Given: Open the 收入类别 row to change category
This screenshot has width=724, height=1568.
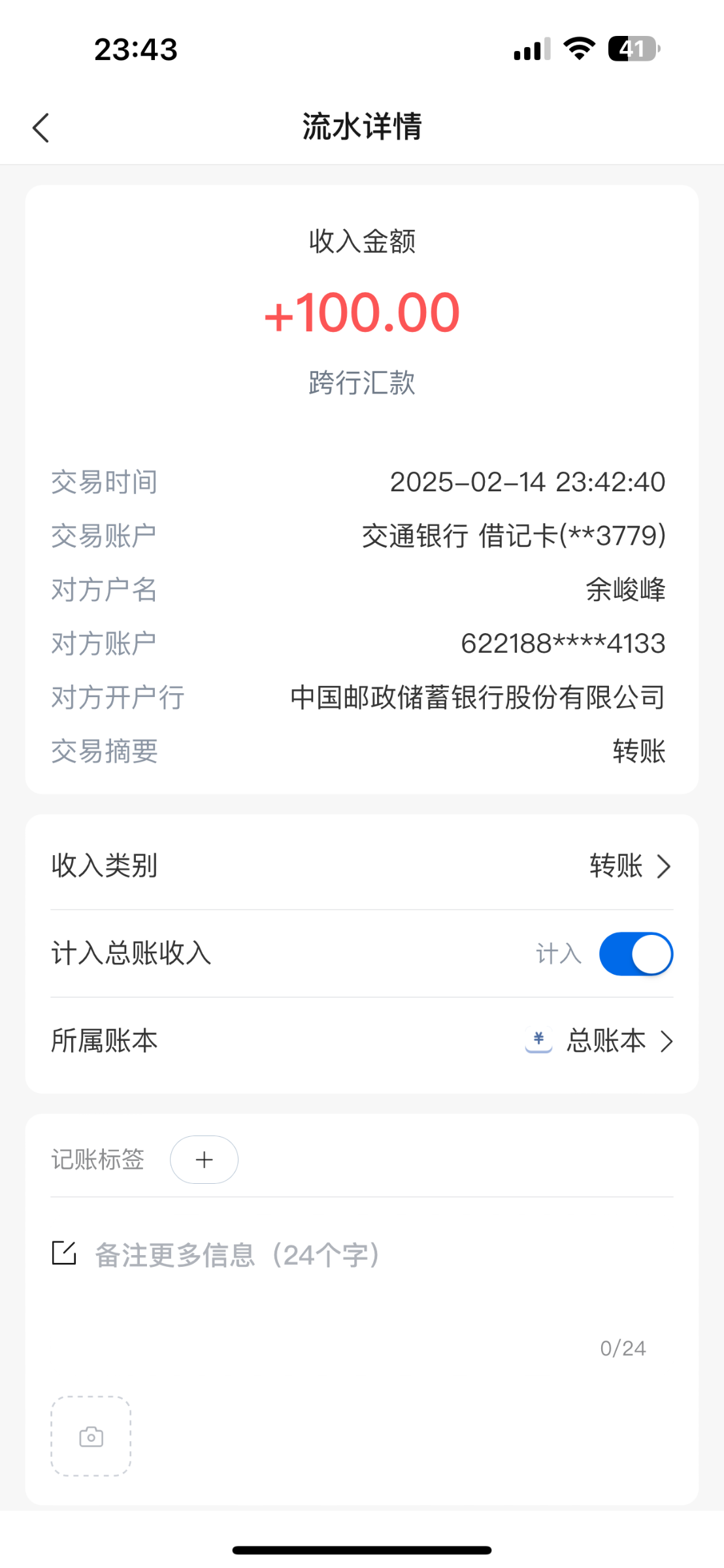Looking at the screenshot, I should click(x=362, y=866).
